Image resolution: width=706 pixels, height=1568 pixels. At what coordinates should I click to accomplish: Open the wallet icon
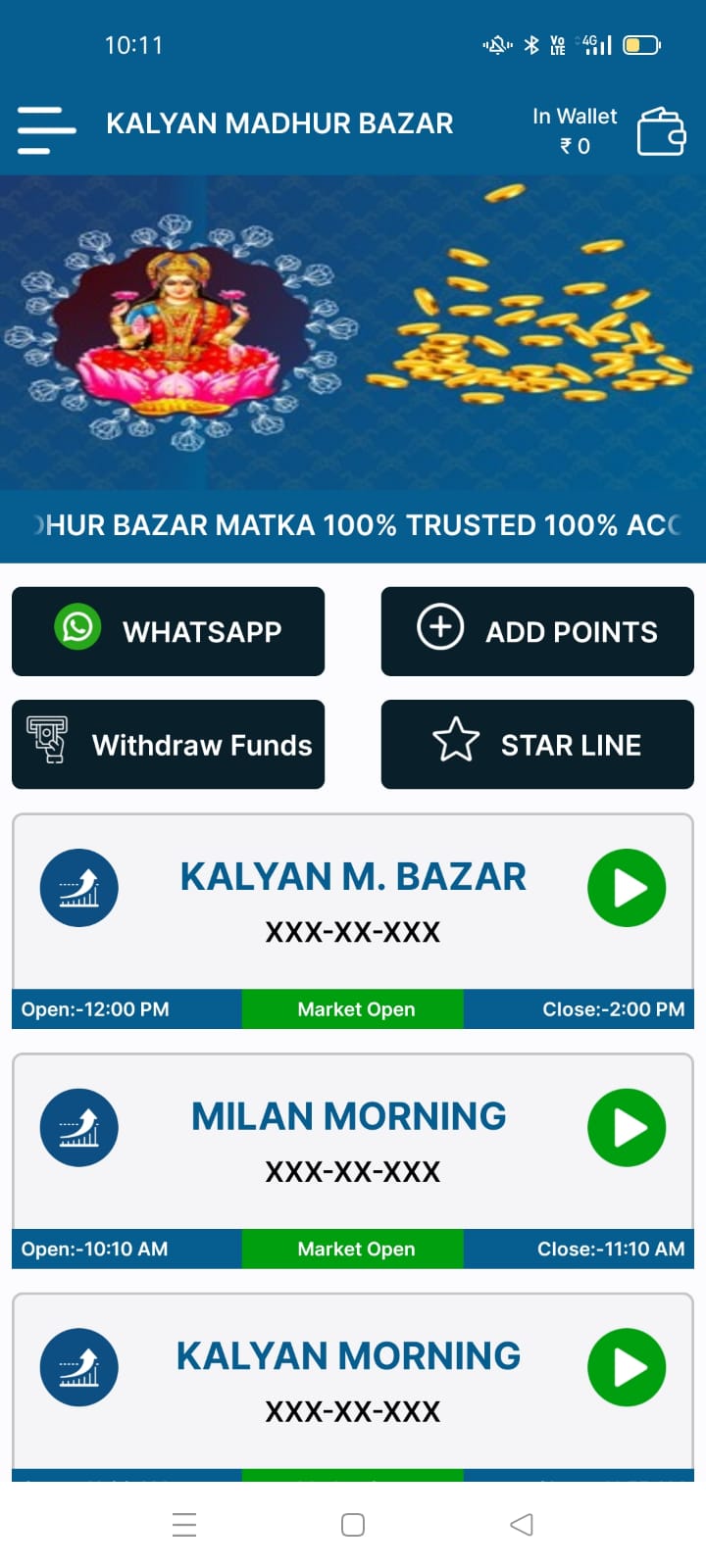pos(661,131)
